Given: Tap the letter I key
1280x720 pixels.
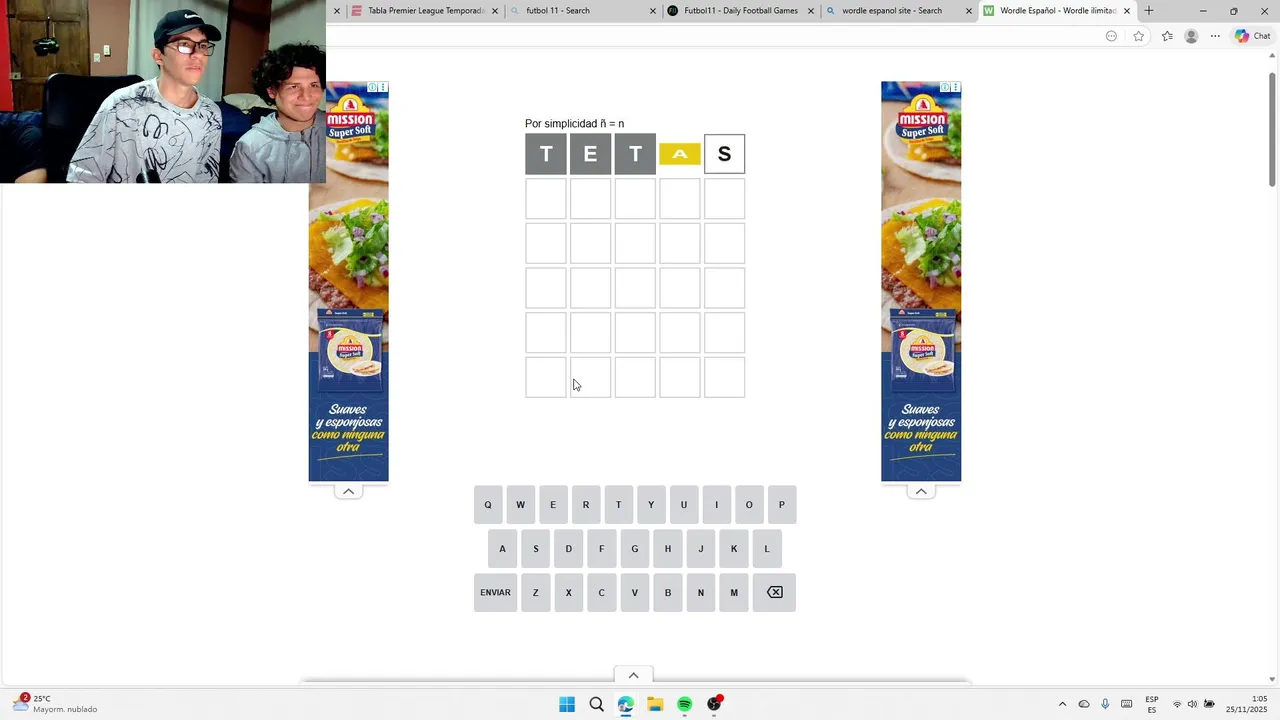Looking at the screenshot, I should 716,505.
